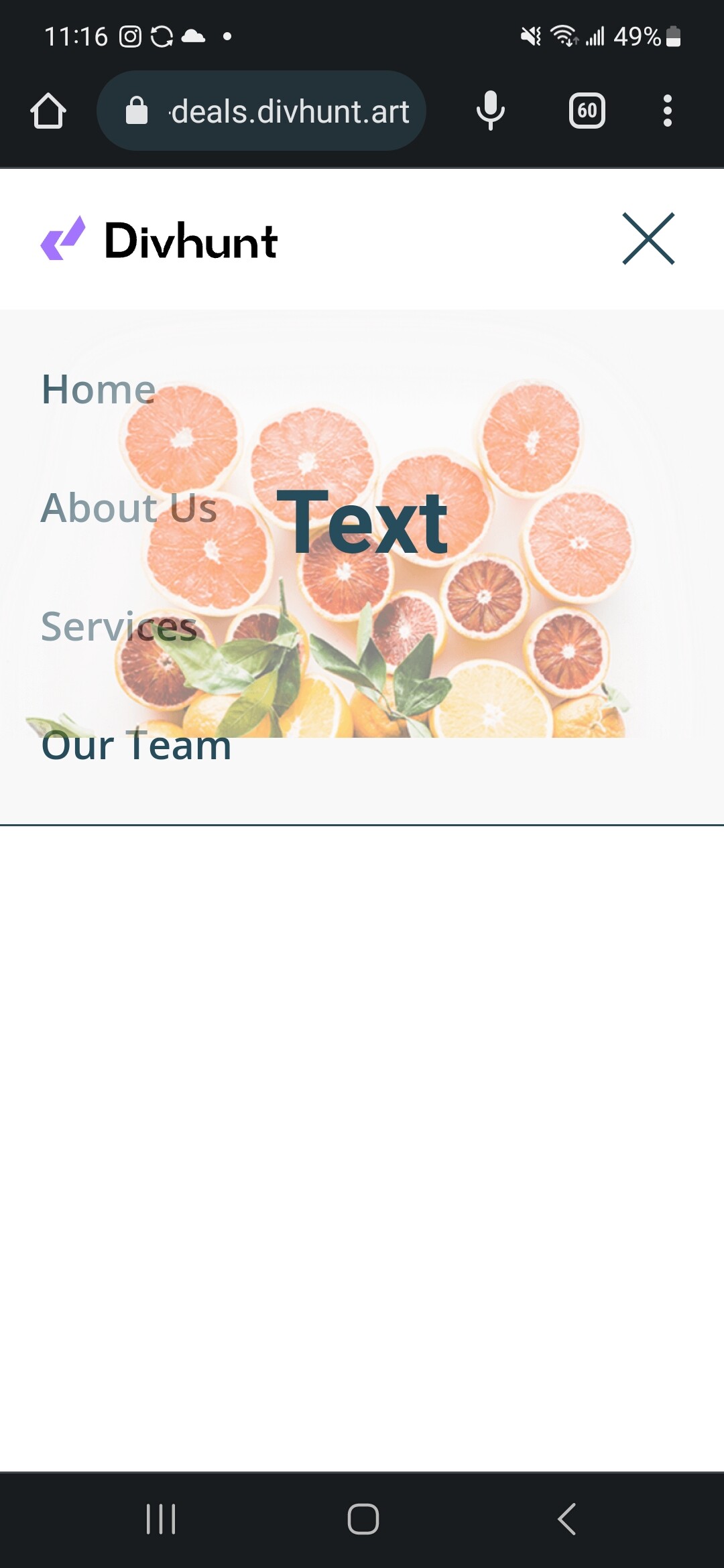Open the About Us page
724x1568 pixels.
click(x=129, y=507)
